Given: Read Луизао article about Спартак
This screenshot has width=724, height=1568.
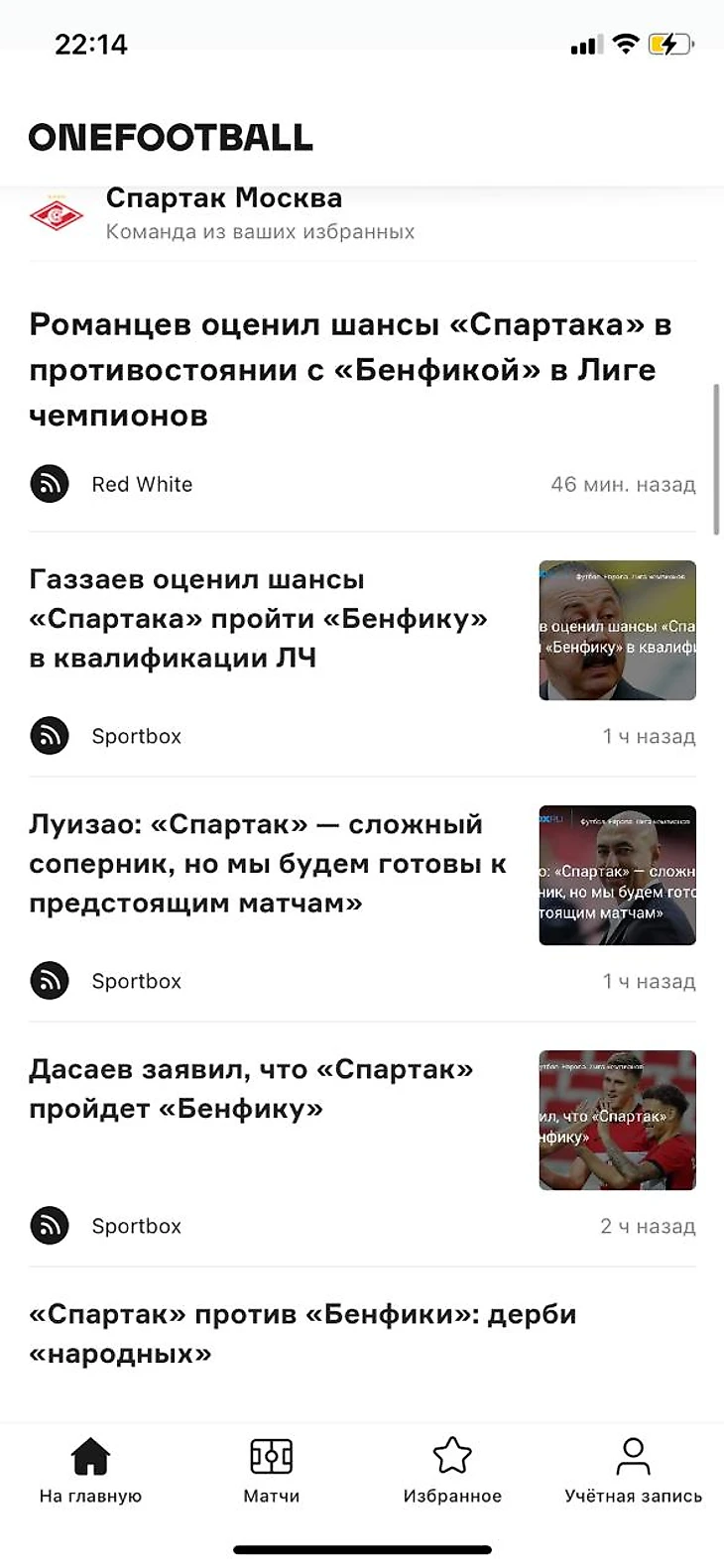Looking at the screenshot, I should (268, 863).
